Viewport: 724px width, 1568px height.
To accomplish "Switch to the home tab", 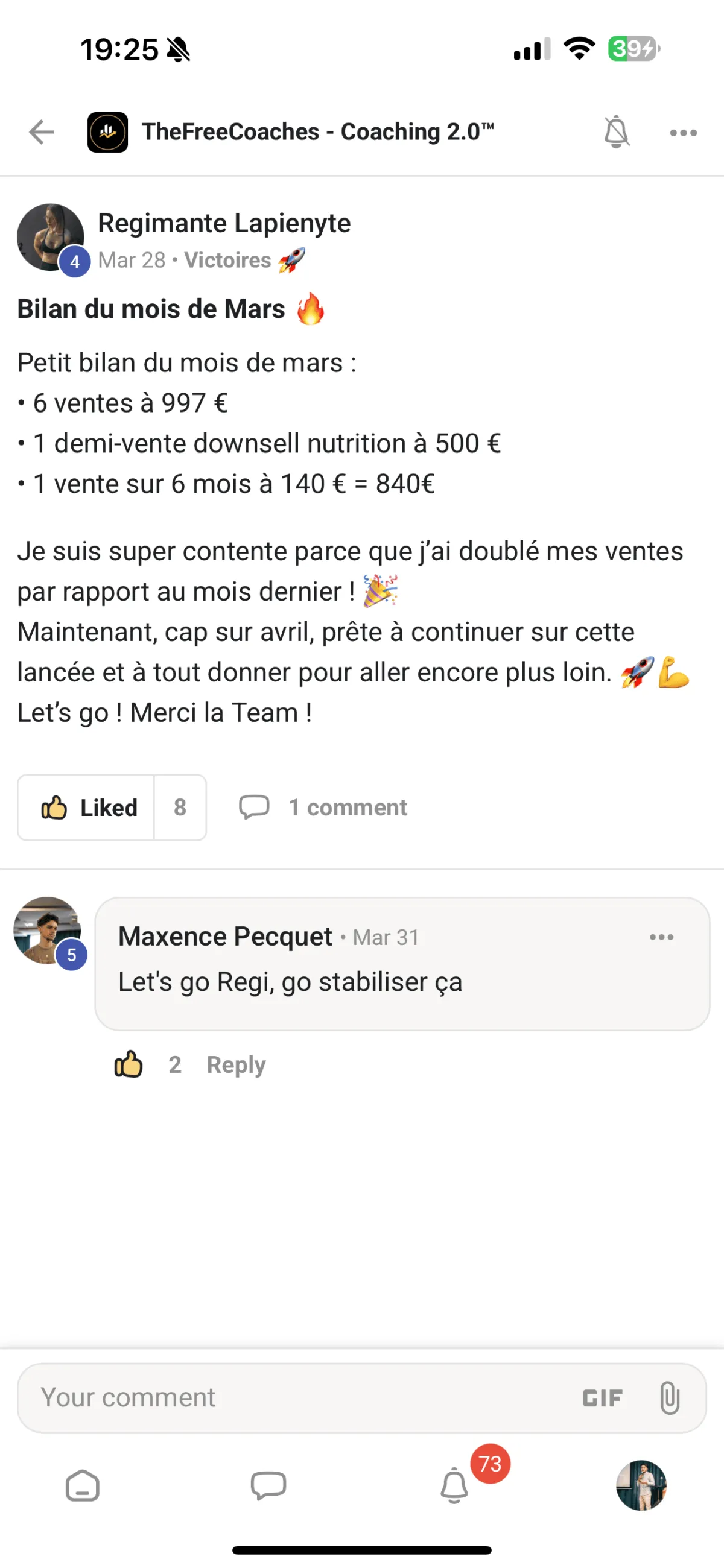I will tap(82, 1486).
